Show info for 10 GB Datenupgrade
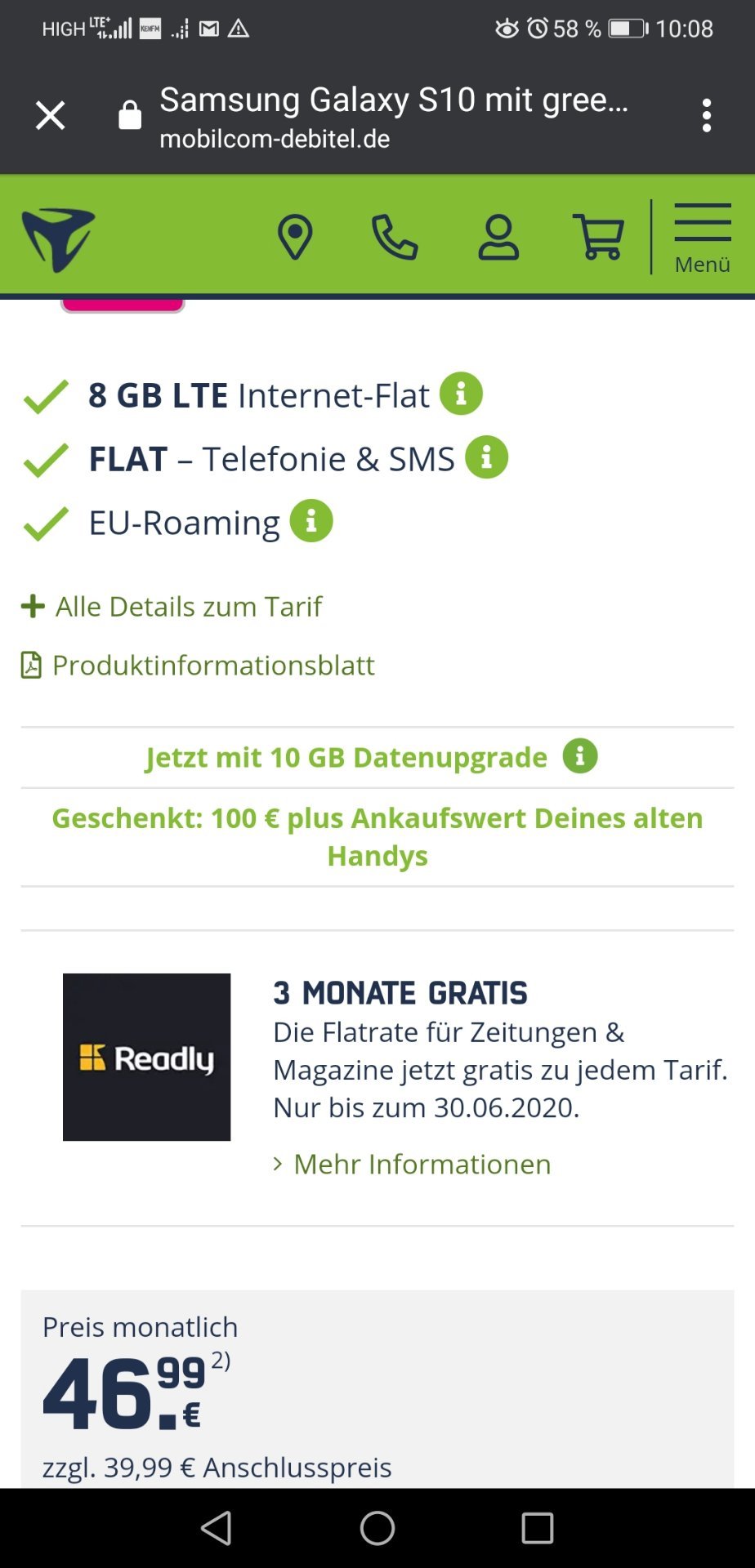The image size is (755, 1568). 580,756
